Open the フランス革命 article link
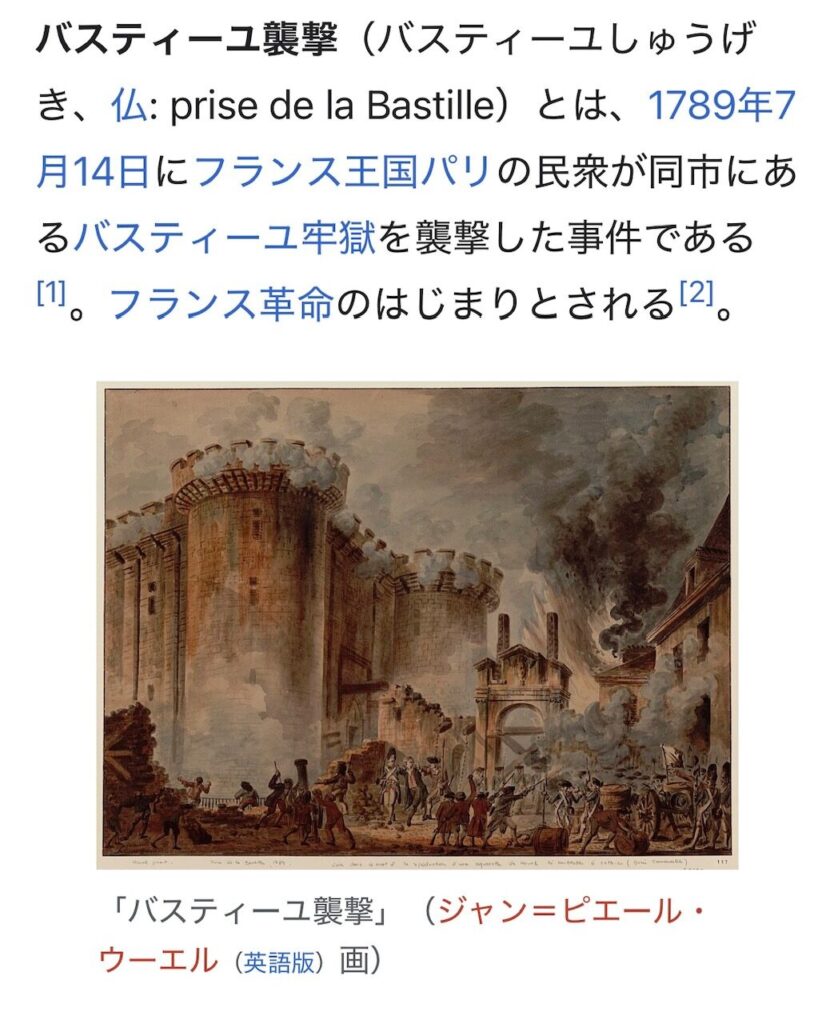This screenshot has width=834, height=1024. 220,304
